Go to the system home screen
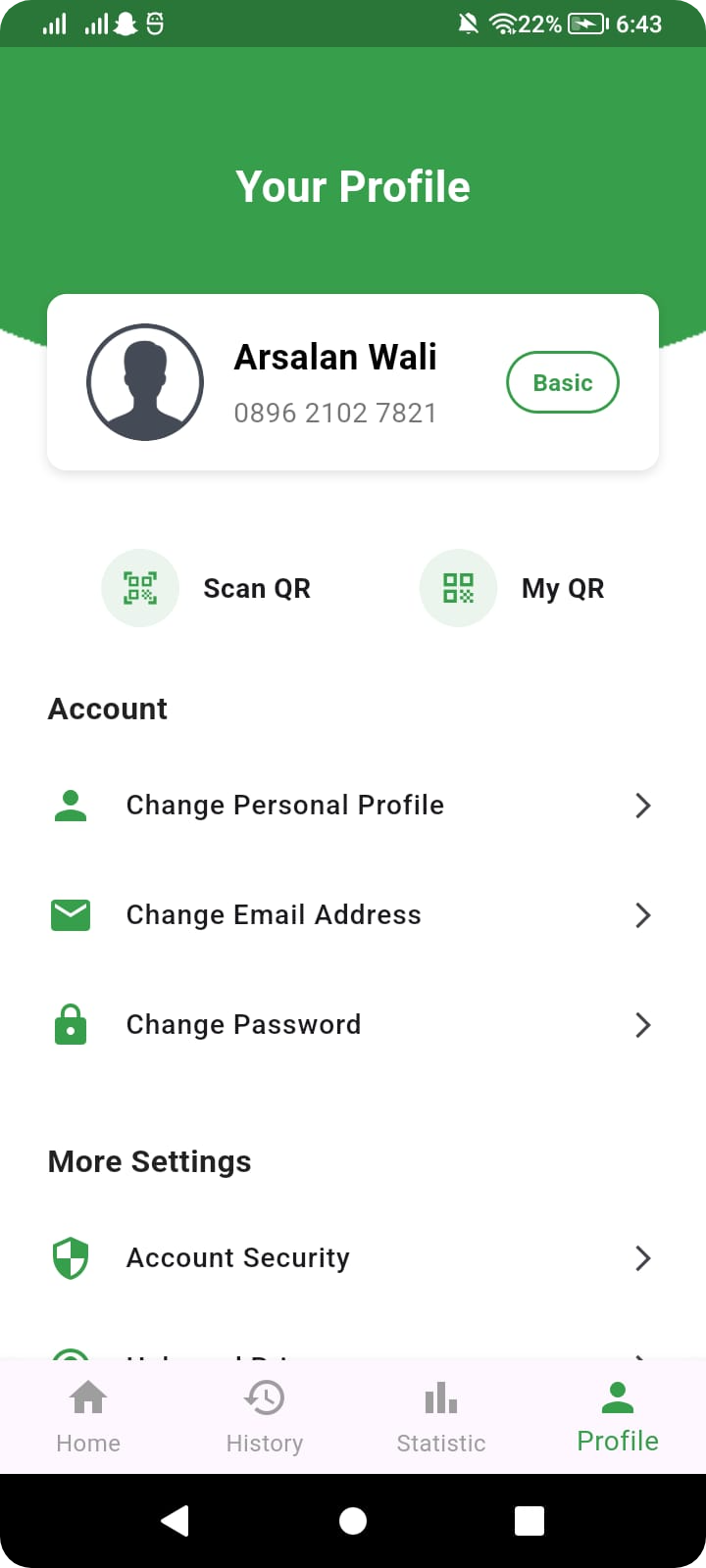Screen dimensions: 706x1568 point(353,1520)
